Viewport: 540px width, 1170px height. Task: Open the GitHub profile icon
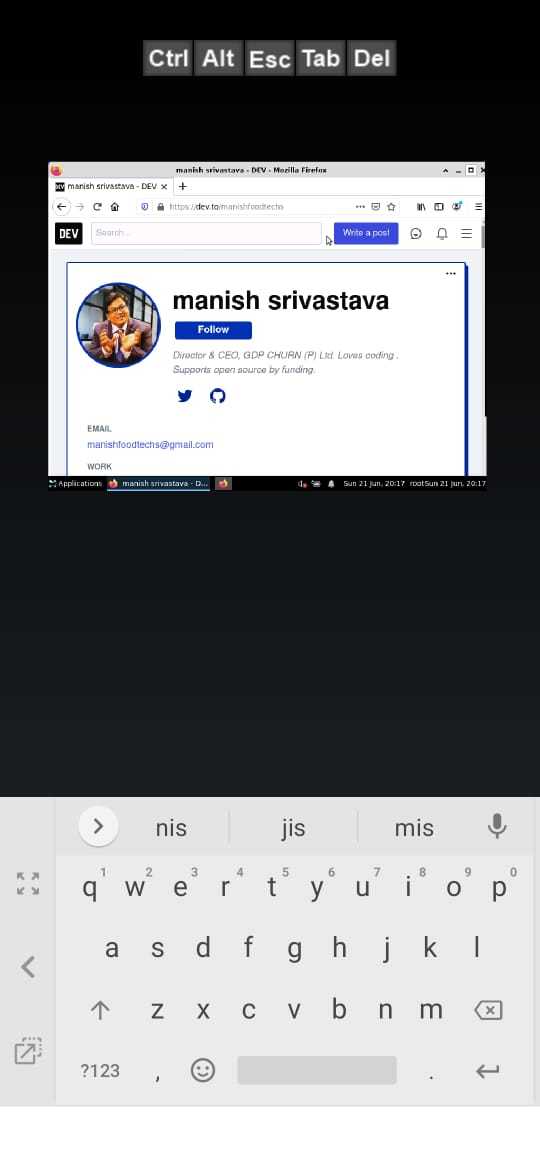[x=217, y=396]
